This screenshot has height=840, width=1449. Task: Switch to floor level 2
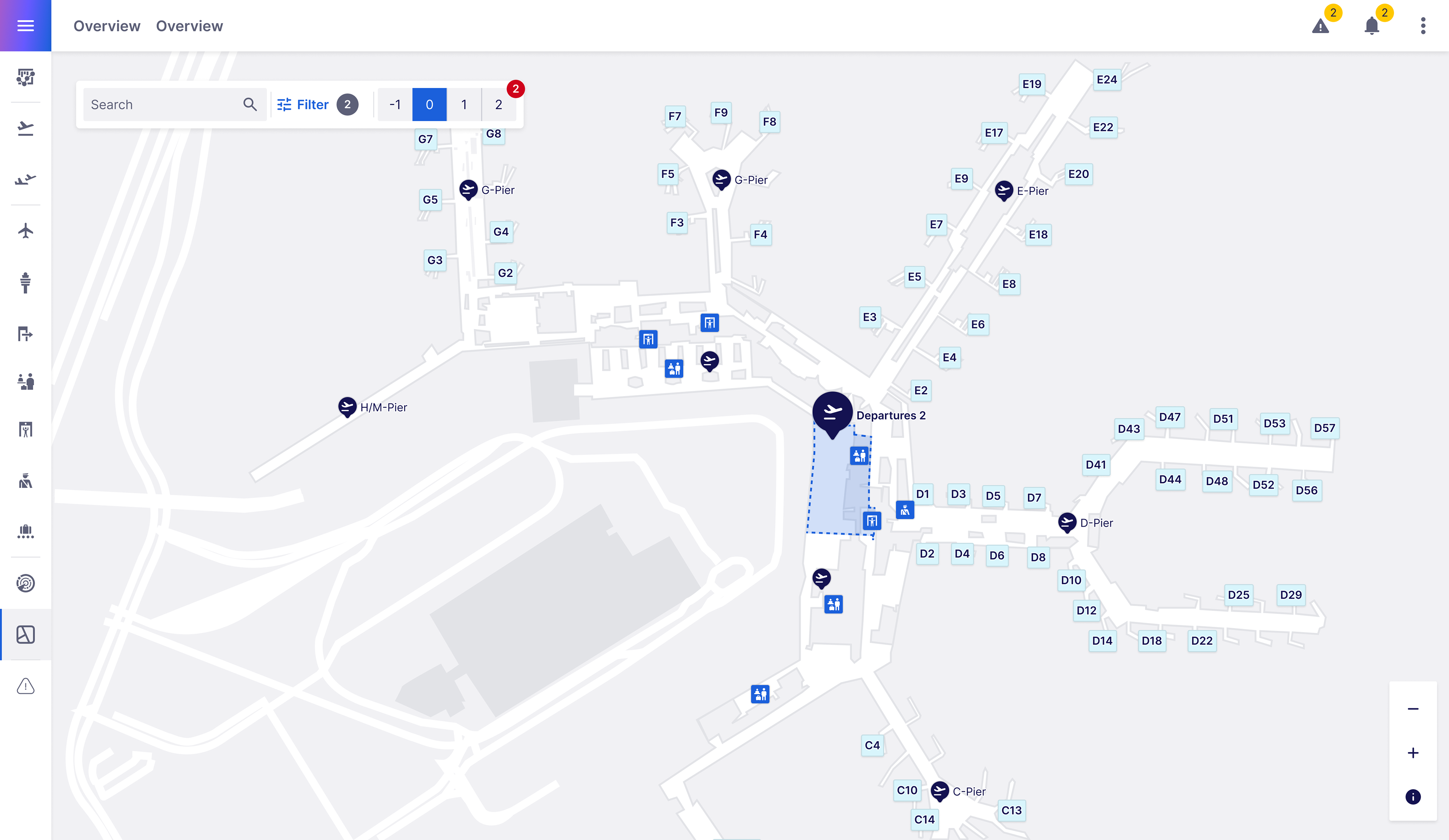(498, 104)
